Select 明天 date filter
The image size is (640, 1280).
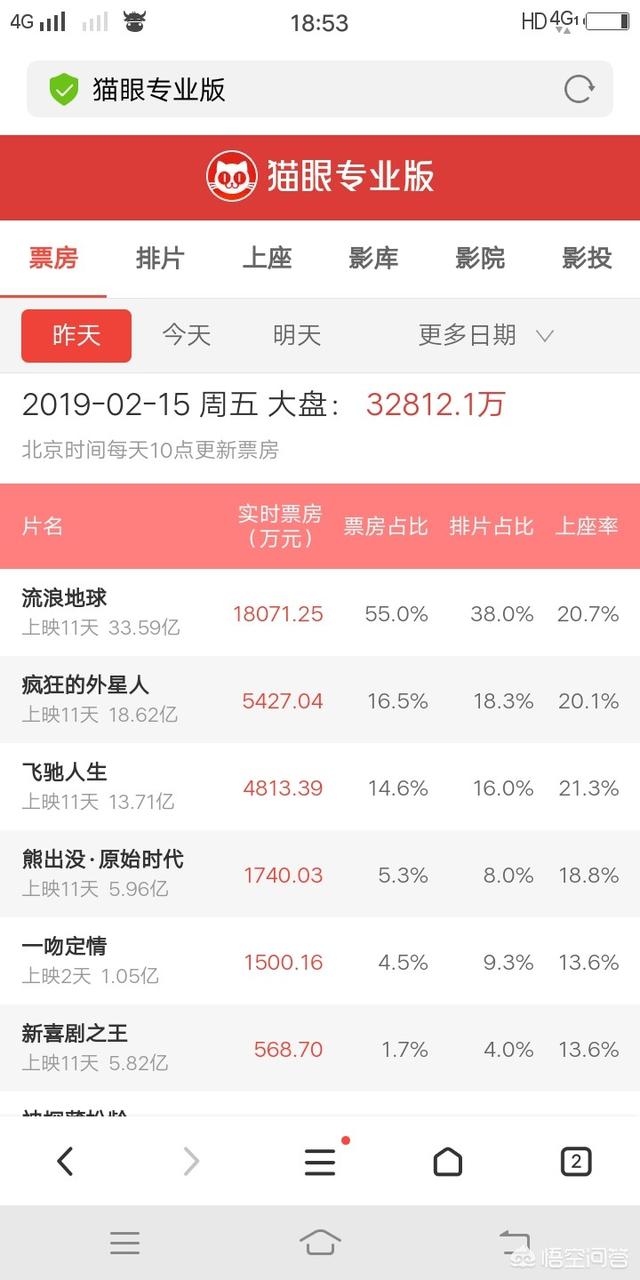(297, 336)
